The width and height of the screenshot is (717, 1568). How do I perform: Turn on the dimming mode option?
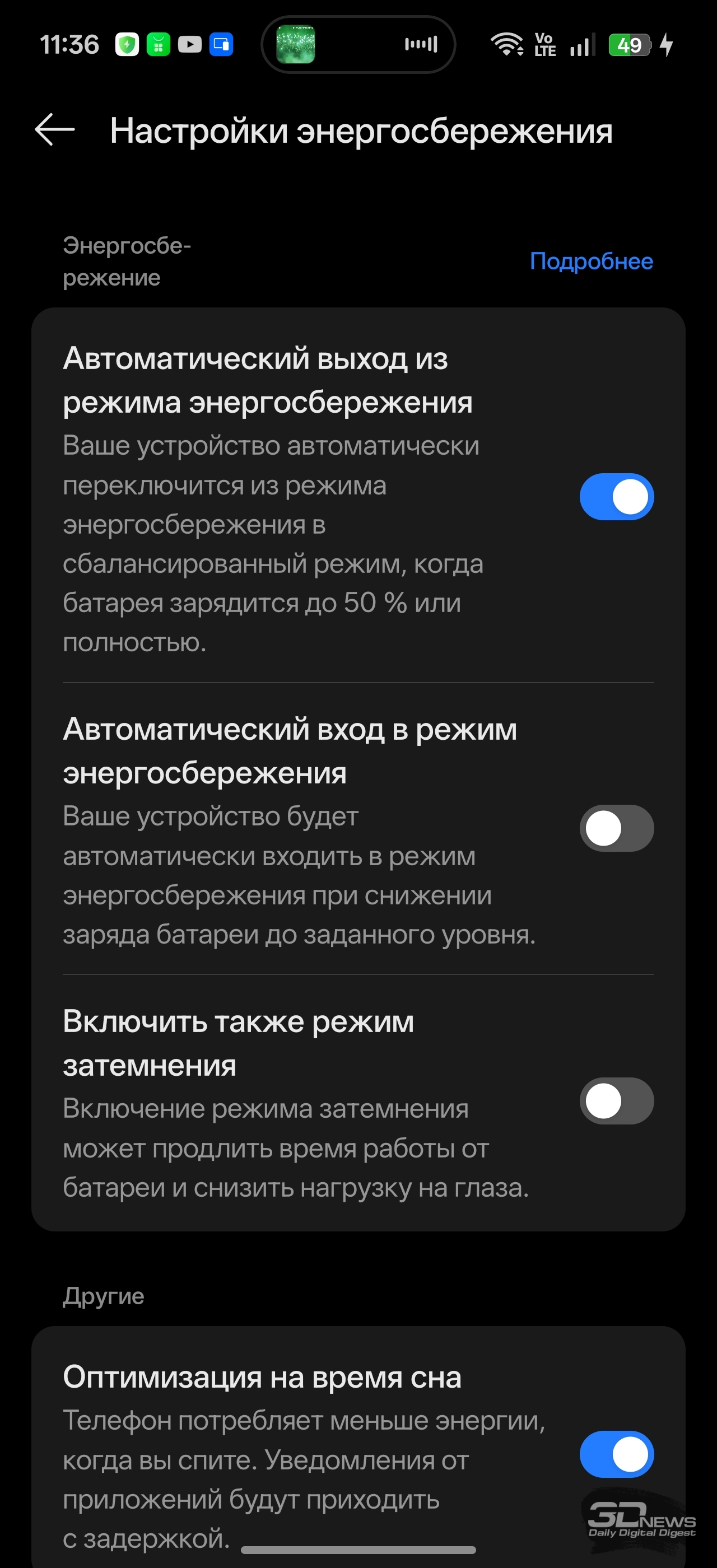coord(616,1100)
